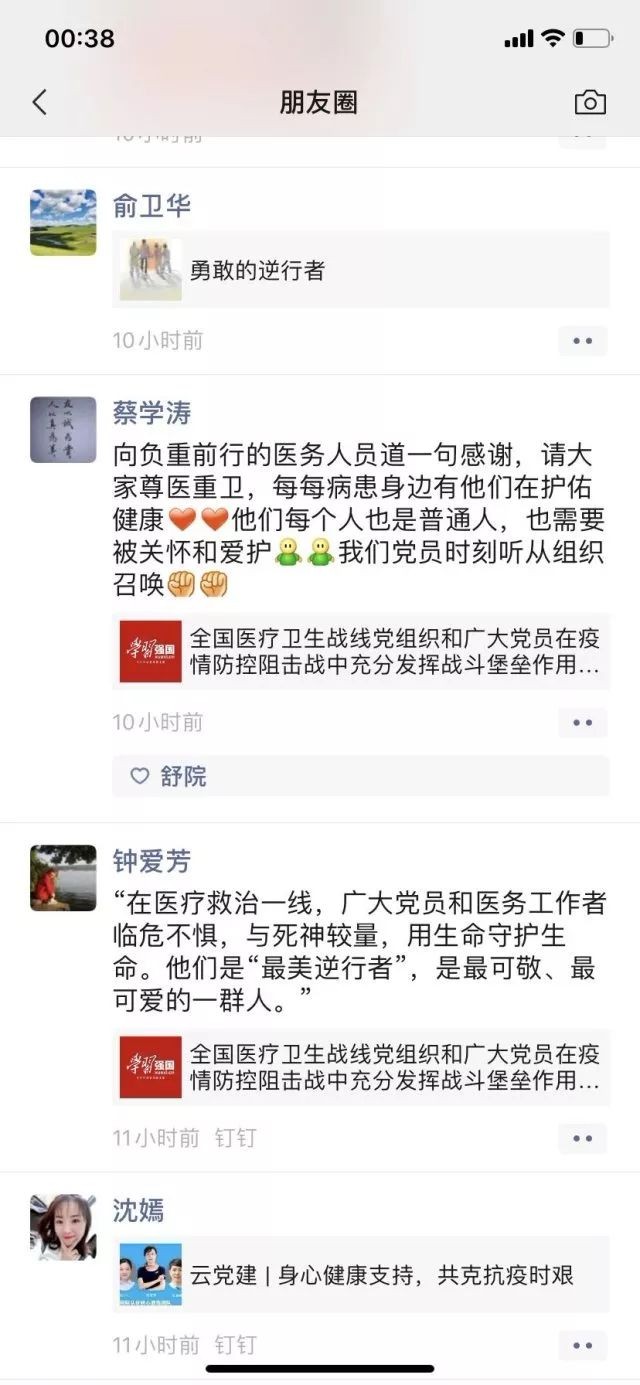Viewport: 640px width, 1385px height.
Task: Open 钟爱芳's profile by name
Action: pyautogui.click(x=152, y=861)
